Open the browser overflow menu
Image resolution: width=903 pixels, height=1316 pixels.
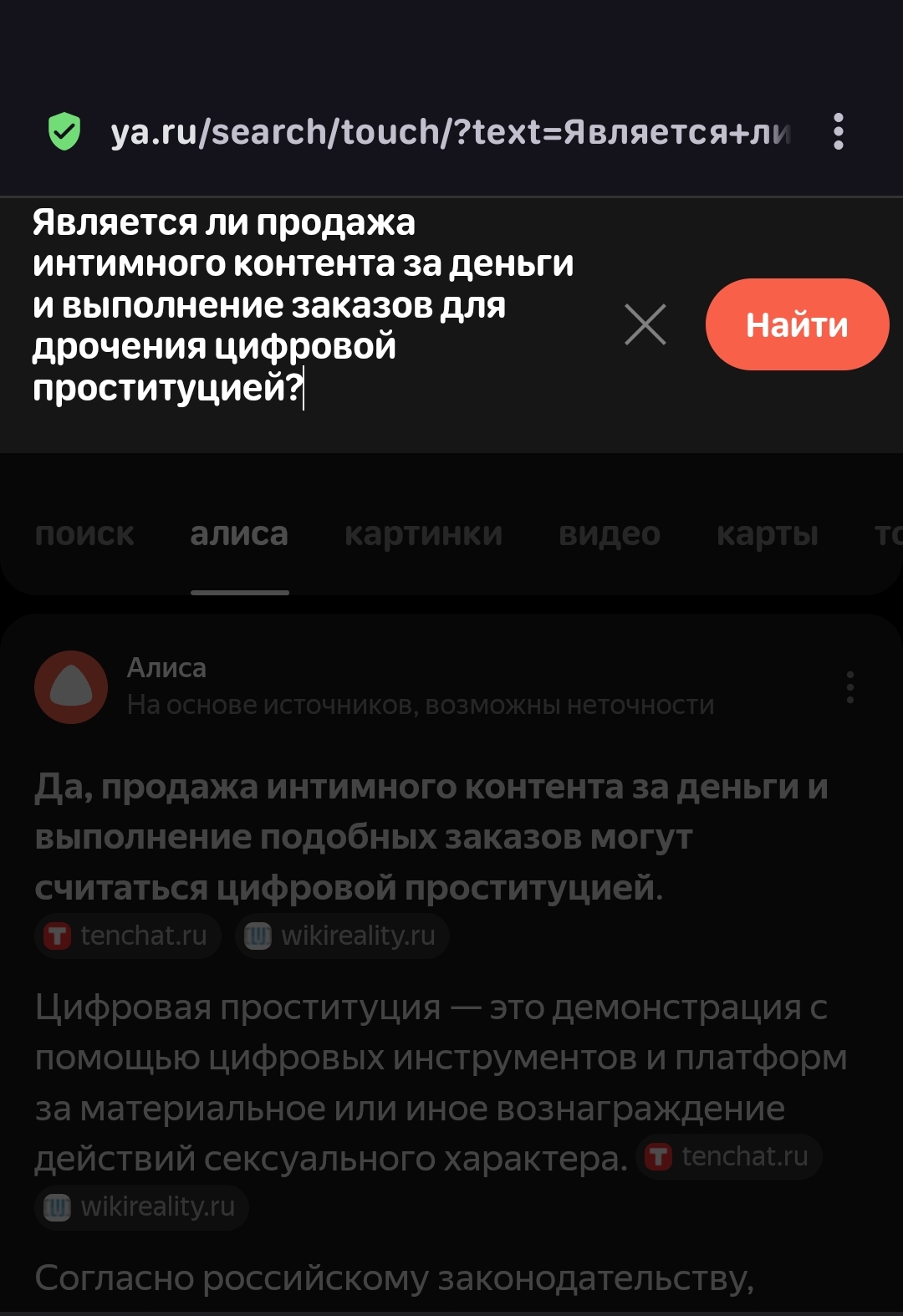coord(838,131)
